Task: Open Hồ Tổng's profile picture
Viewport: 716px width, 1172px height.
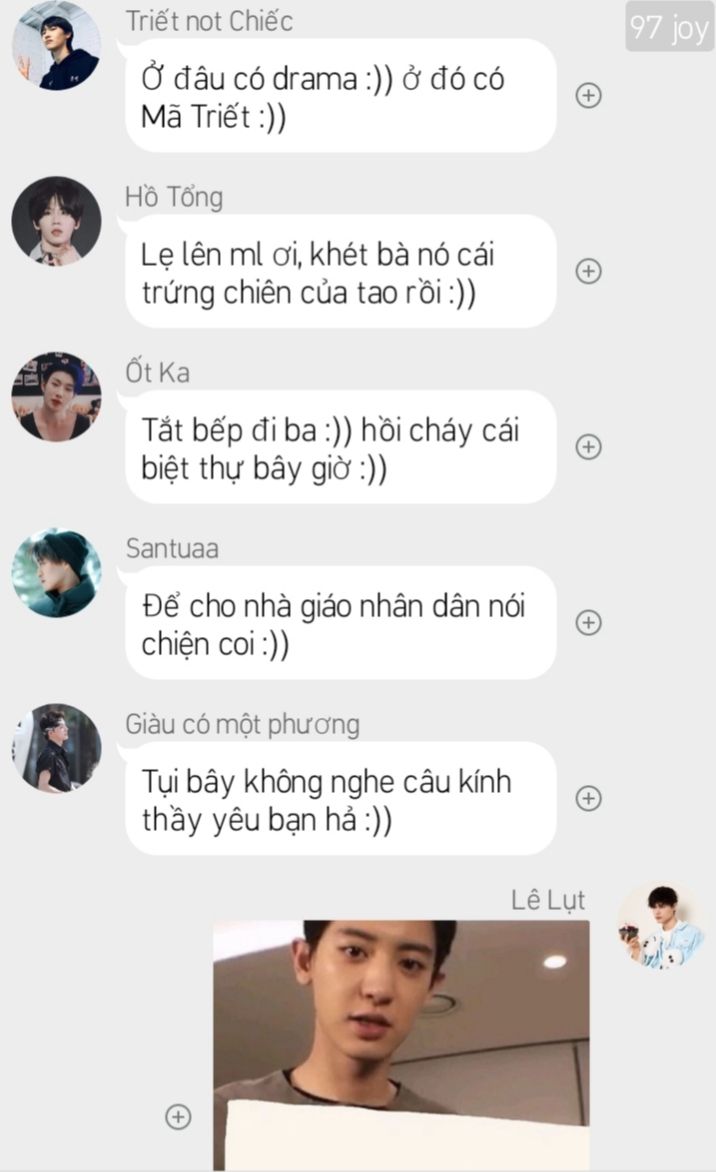Action: (x=56, y=221)
